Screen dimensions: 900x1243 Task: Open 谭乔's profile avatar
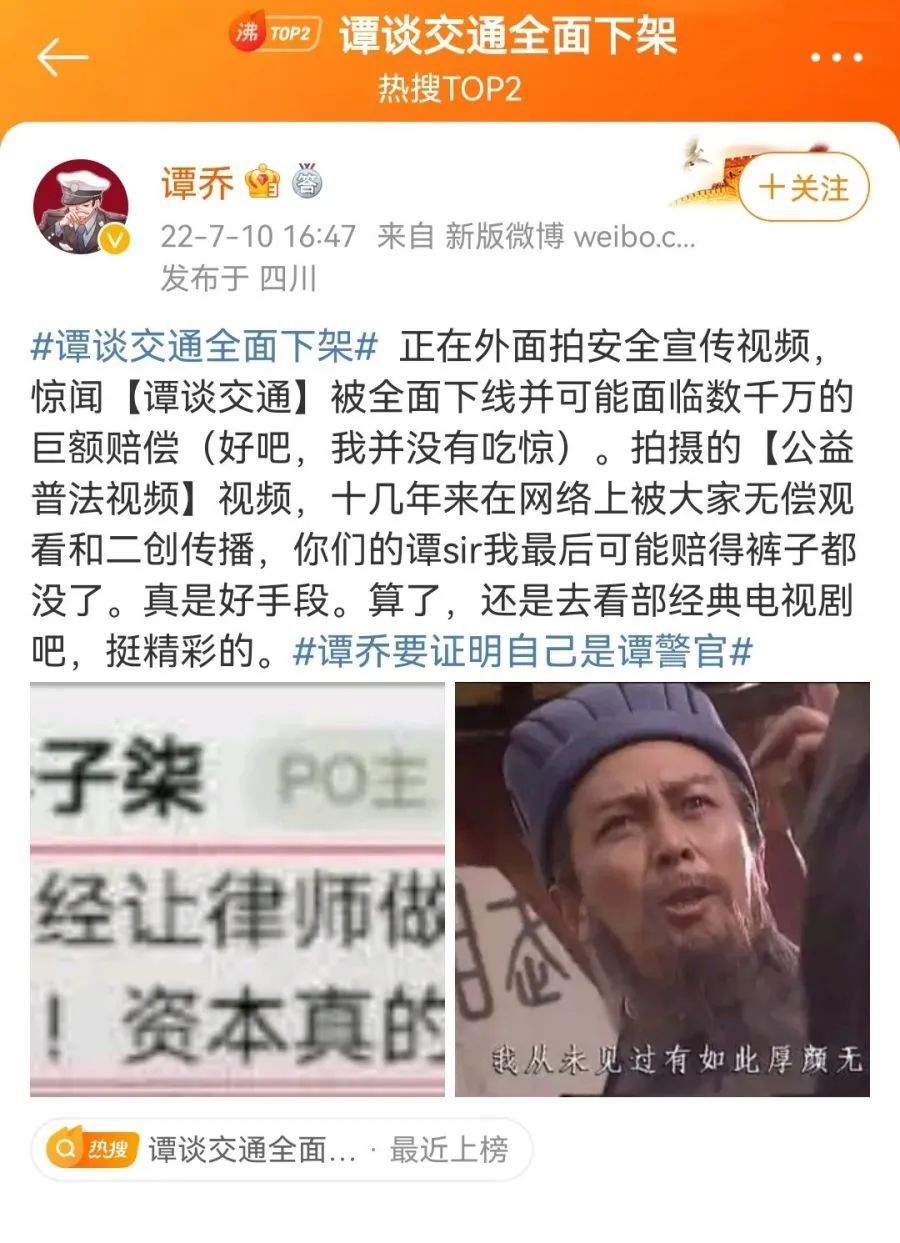click(x=81, y=207)
